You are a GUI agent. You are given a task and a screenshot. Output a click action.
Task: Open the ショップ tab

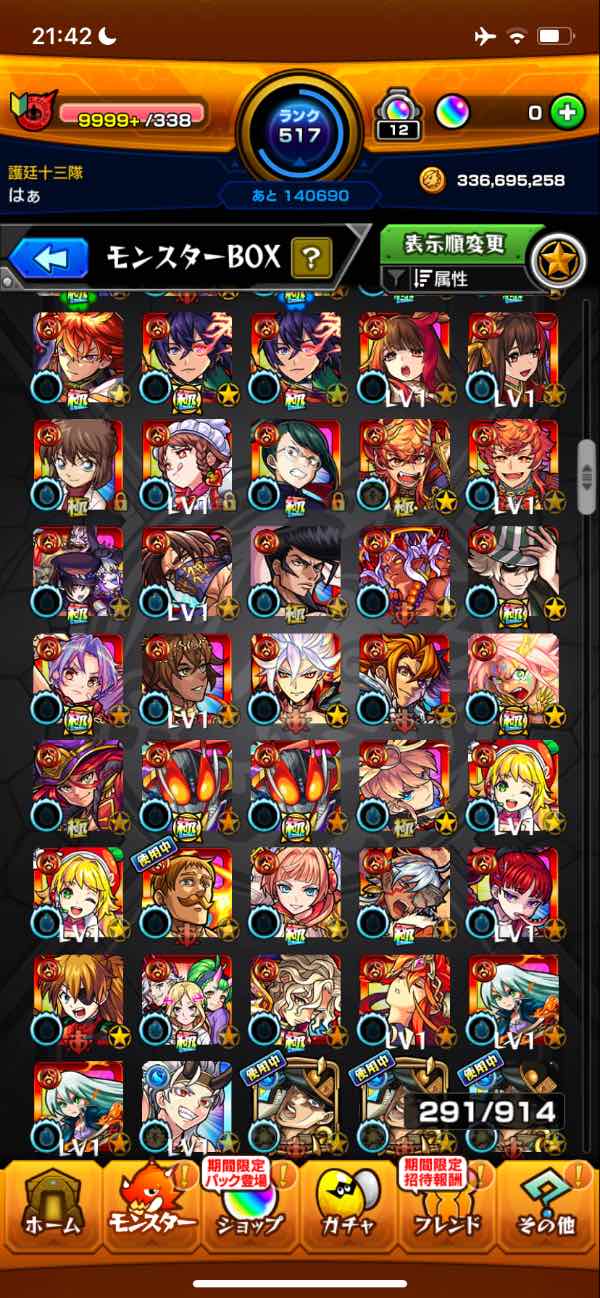tap(250, 1210)
